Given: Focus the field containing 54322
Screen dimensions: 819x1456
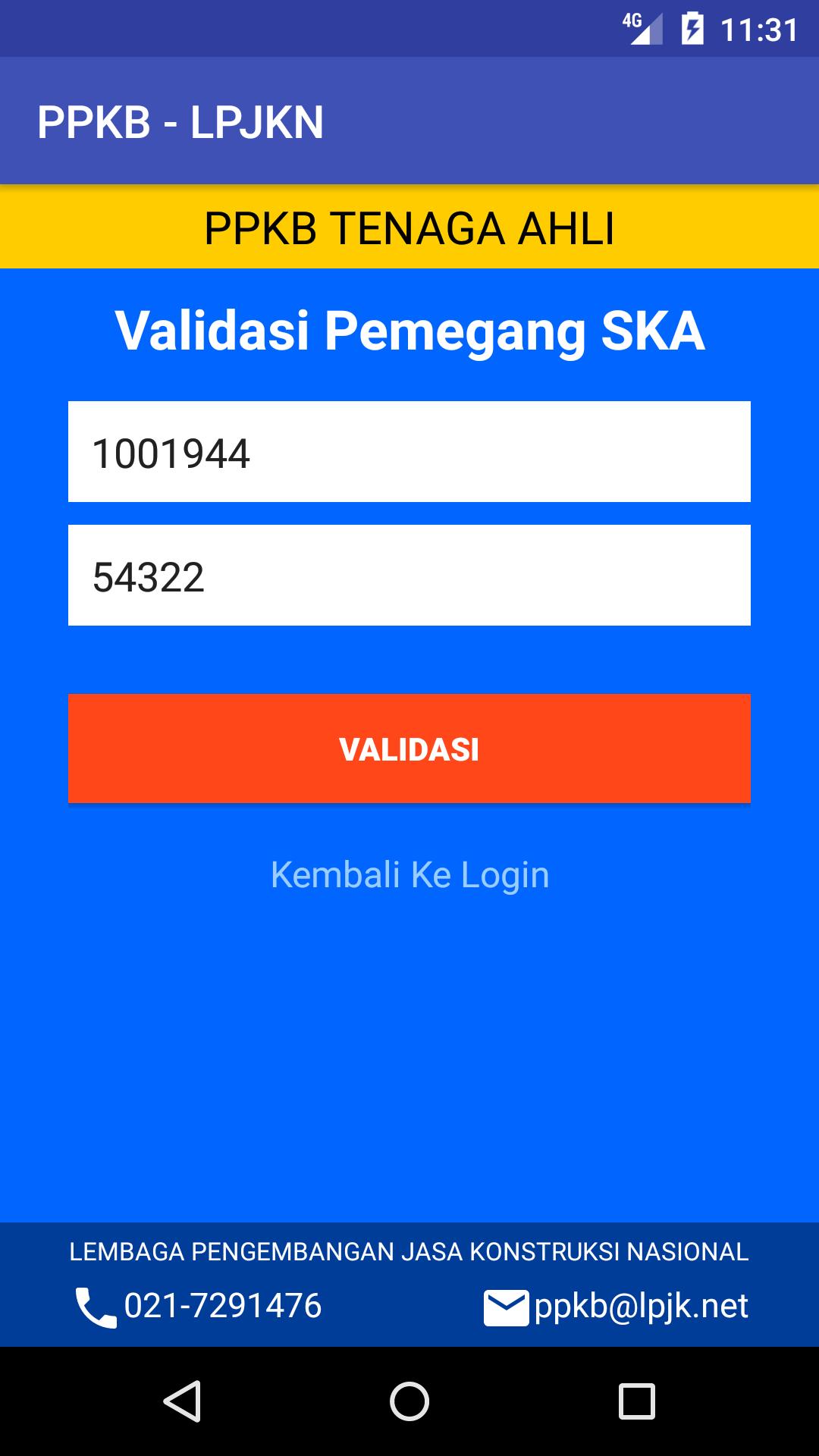Looking at the screenshot, I should pos(409,576).
